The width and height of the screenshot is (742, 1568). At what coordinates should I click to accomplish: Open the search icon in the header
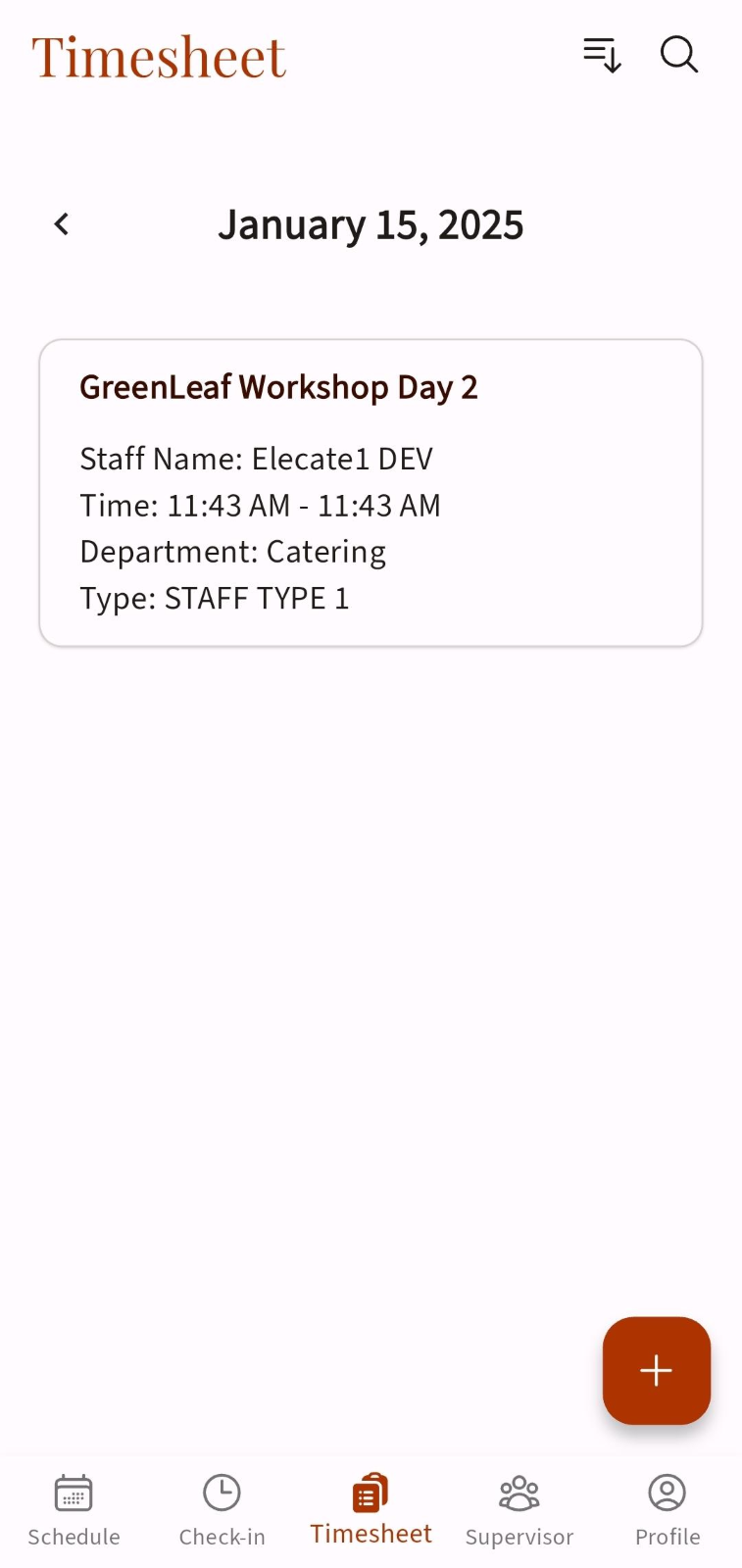[678, 55]
